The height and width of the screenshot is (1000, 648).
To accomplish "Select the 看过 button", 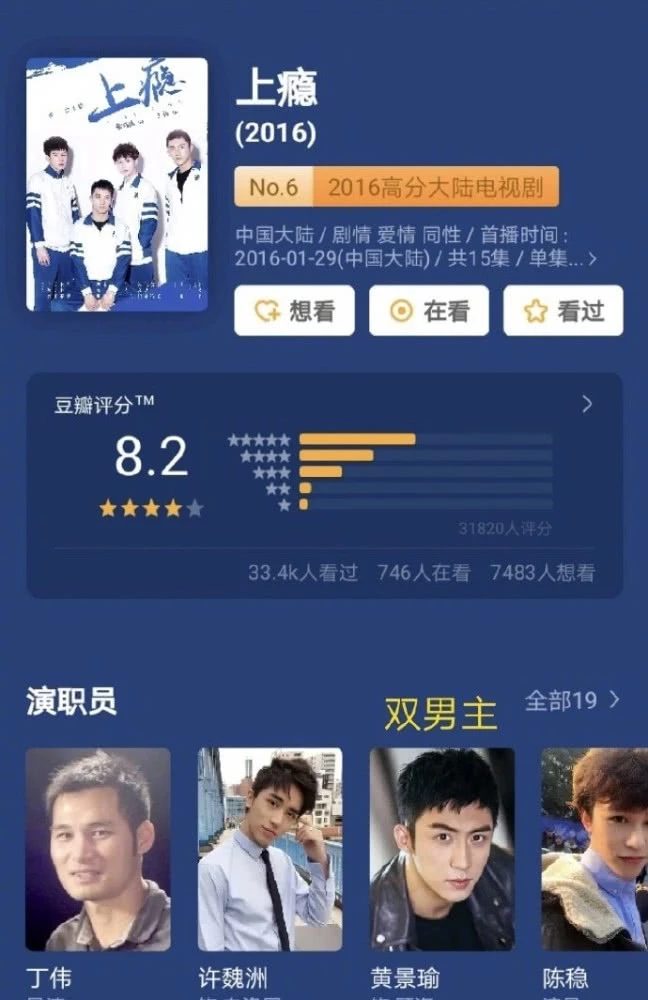I will (x=563, y=311).
